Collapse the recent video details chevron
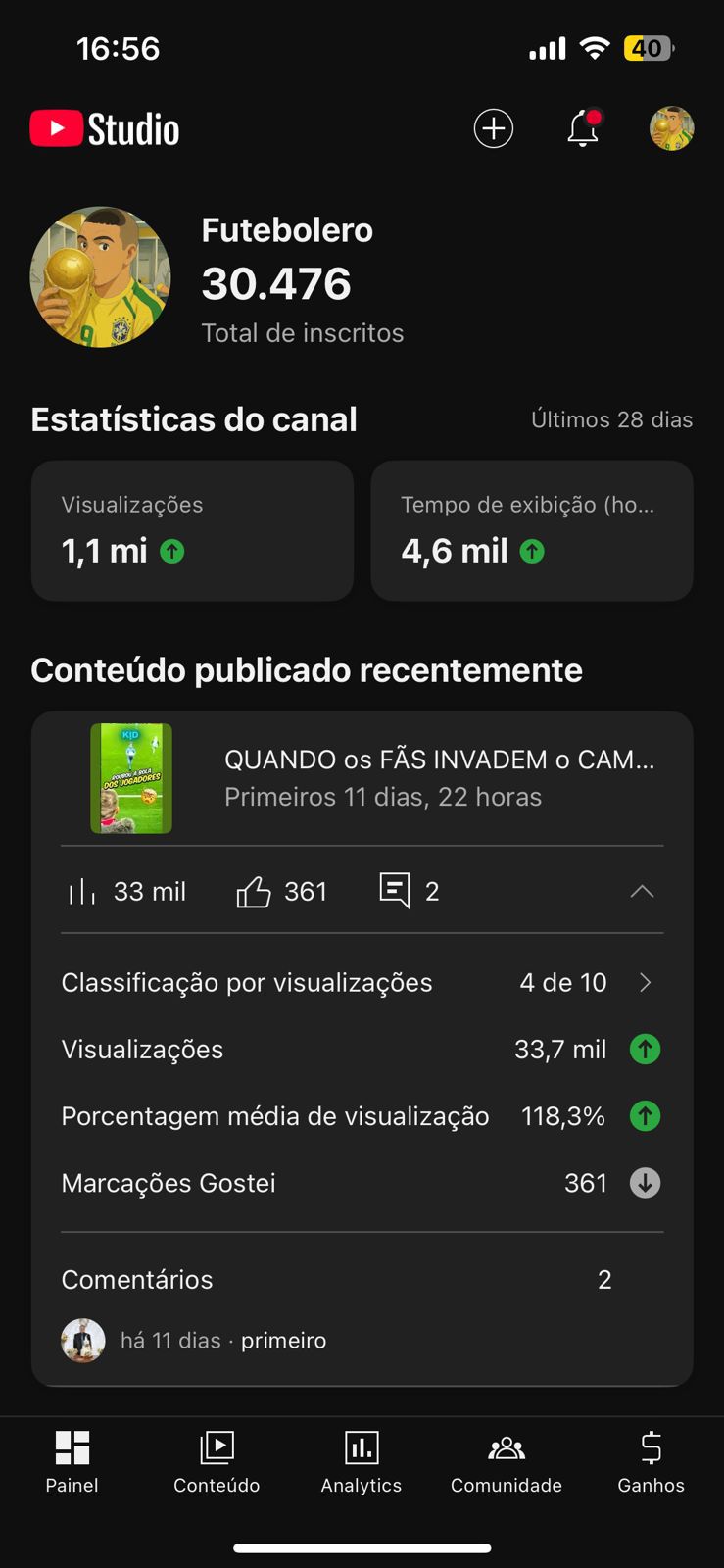The image size is (724, 1568). tap(642, 891)
